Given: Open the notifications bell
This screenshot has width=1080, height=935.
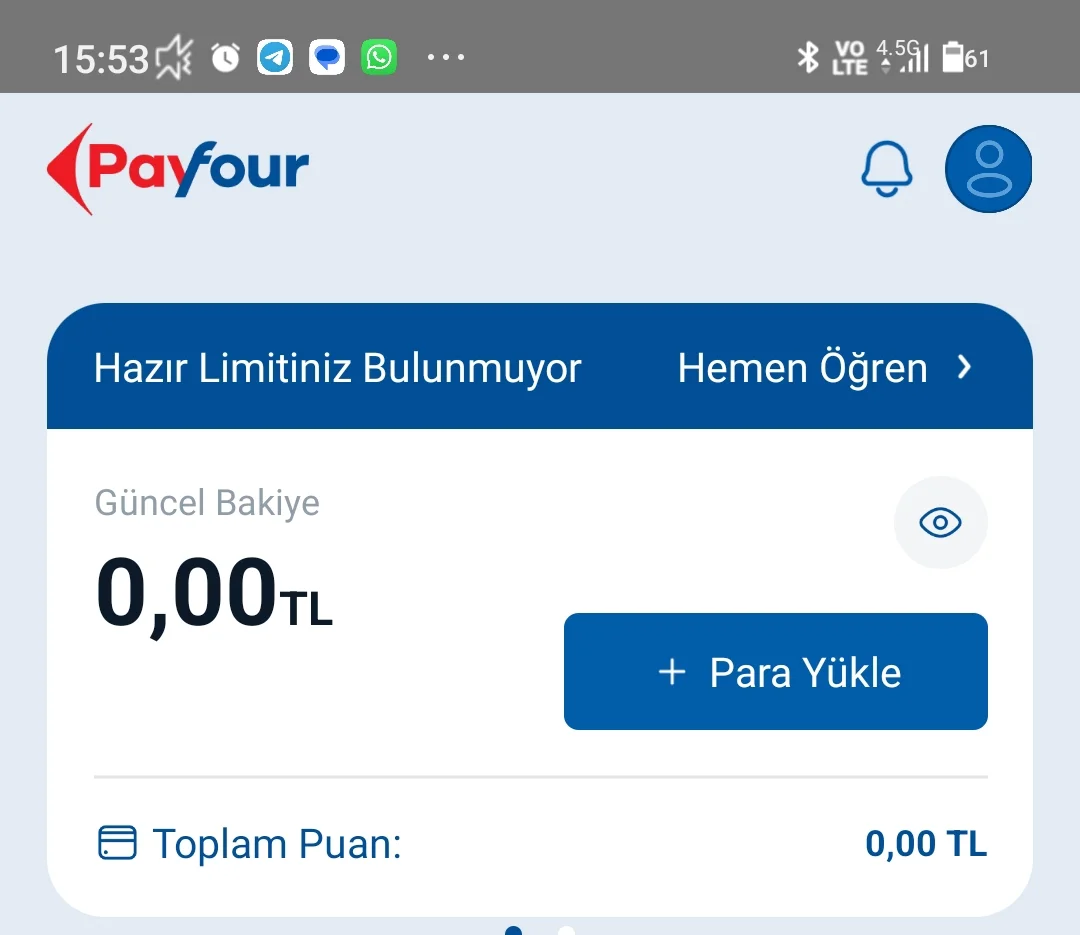Looking at the screenshot, I should pos(887,169).
